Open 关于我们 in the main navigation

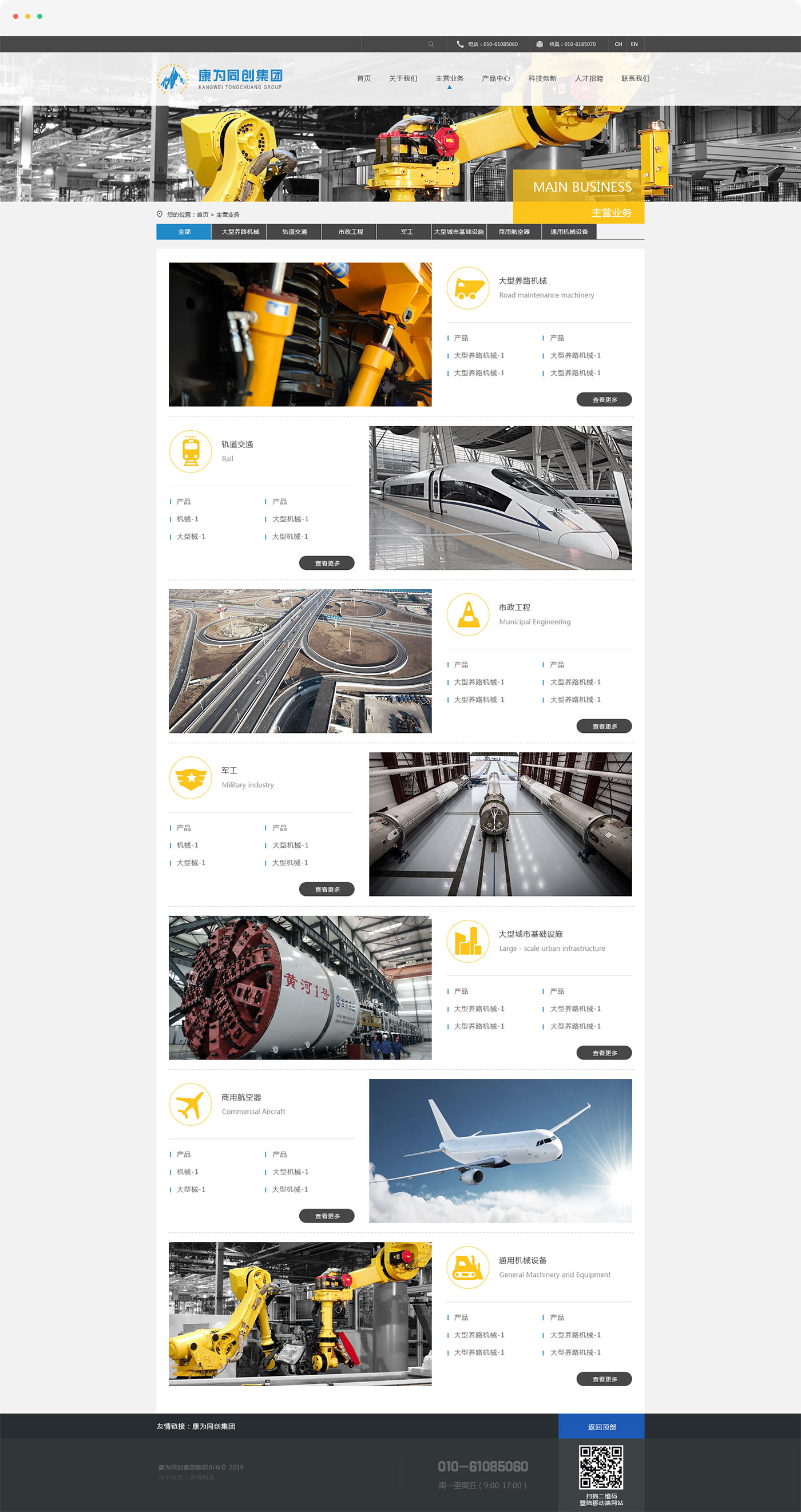[x=403, y=78]
